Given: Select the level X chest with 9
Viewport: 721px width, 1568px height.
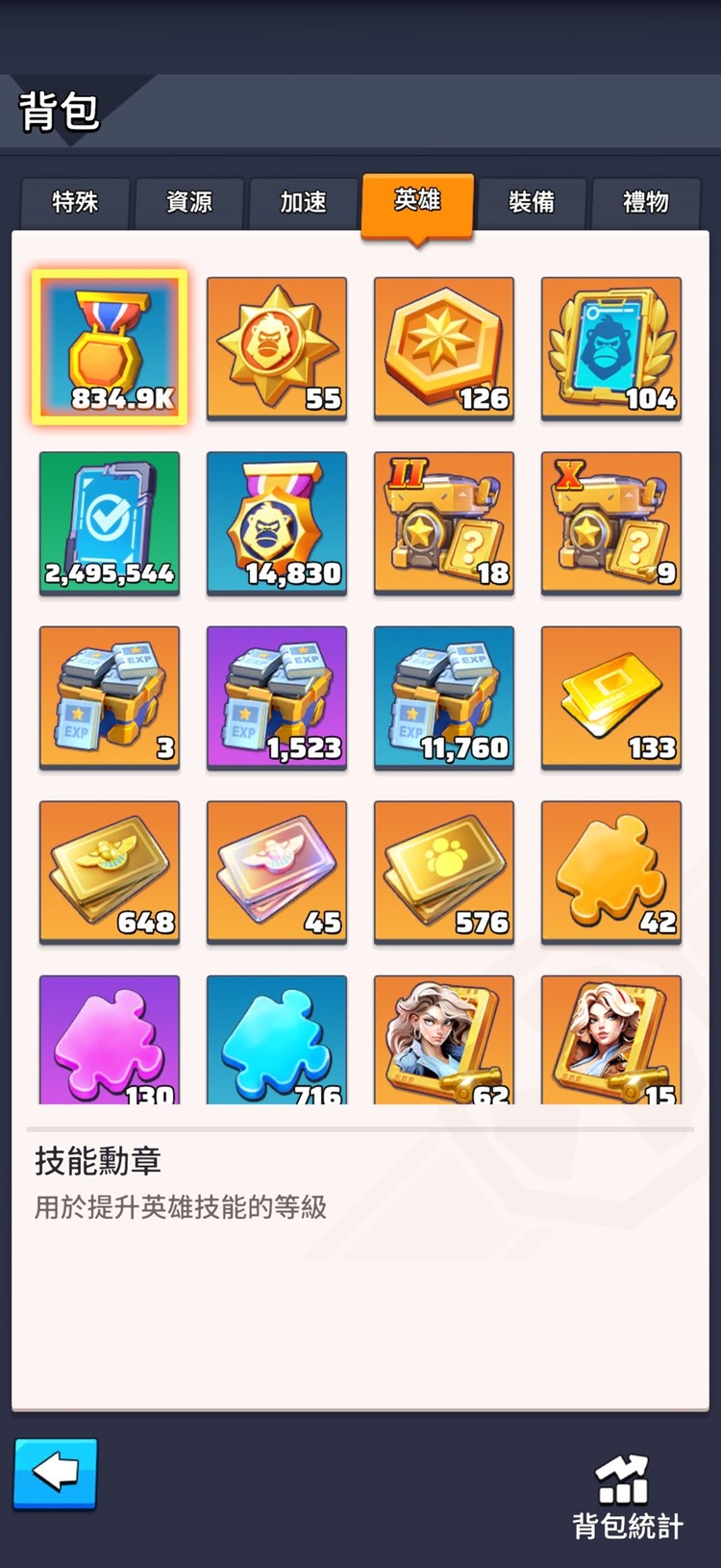Looking at the screenshot, I should tap(611, 522).
